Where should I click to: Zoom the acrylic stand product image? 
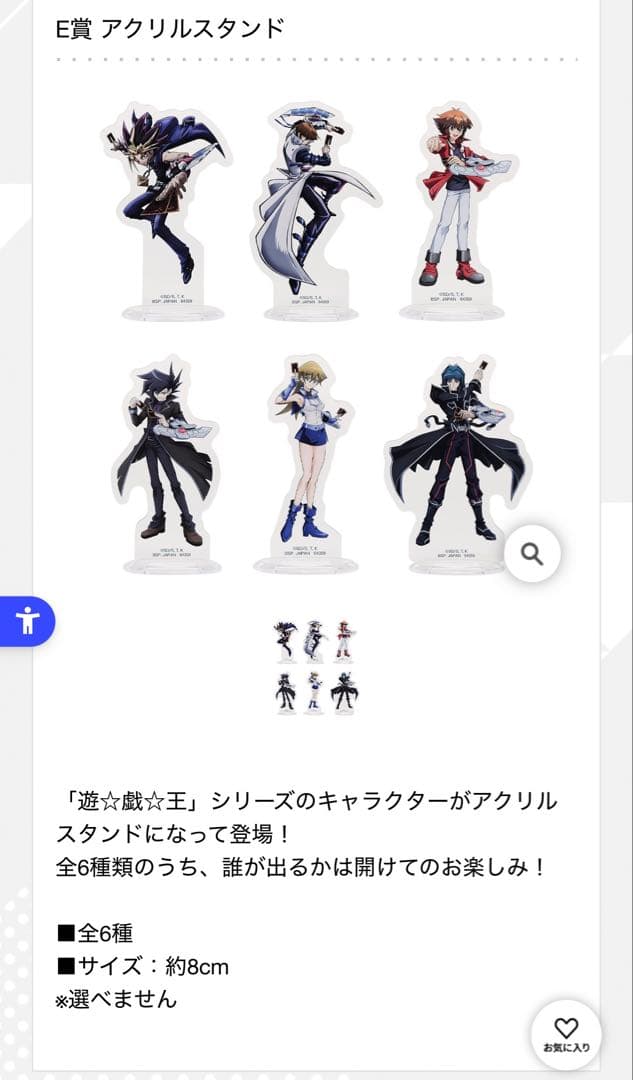point(532,554)
